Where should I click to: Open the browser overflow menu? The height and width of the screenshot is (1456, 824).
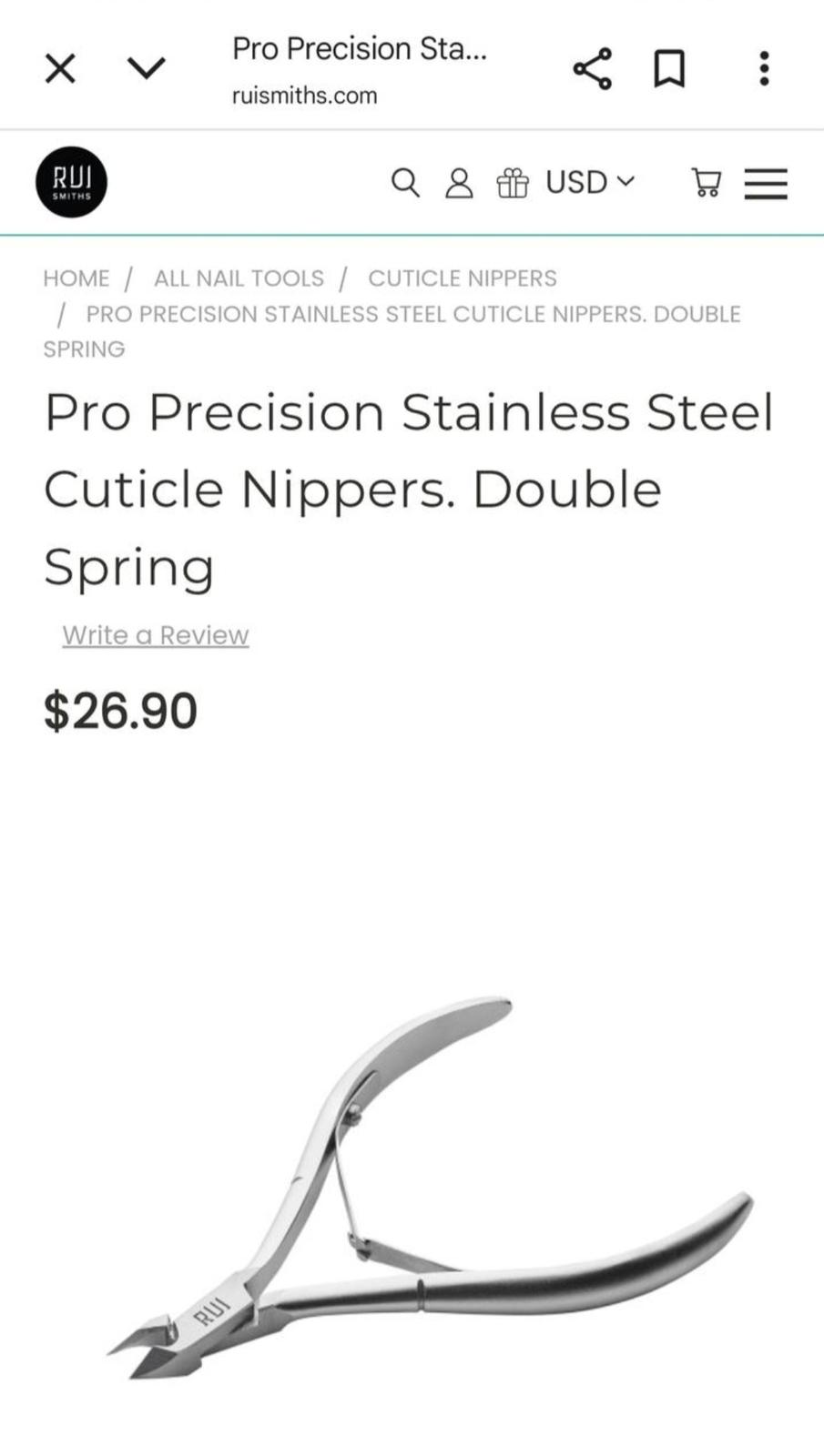point(764,69)
